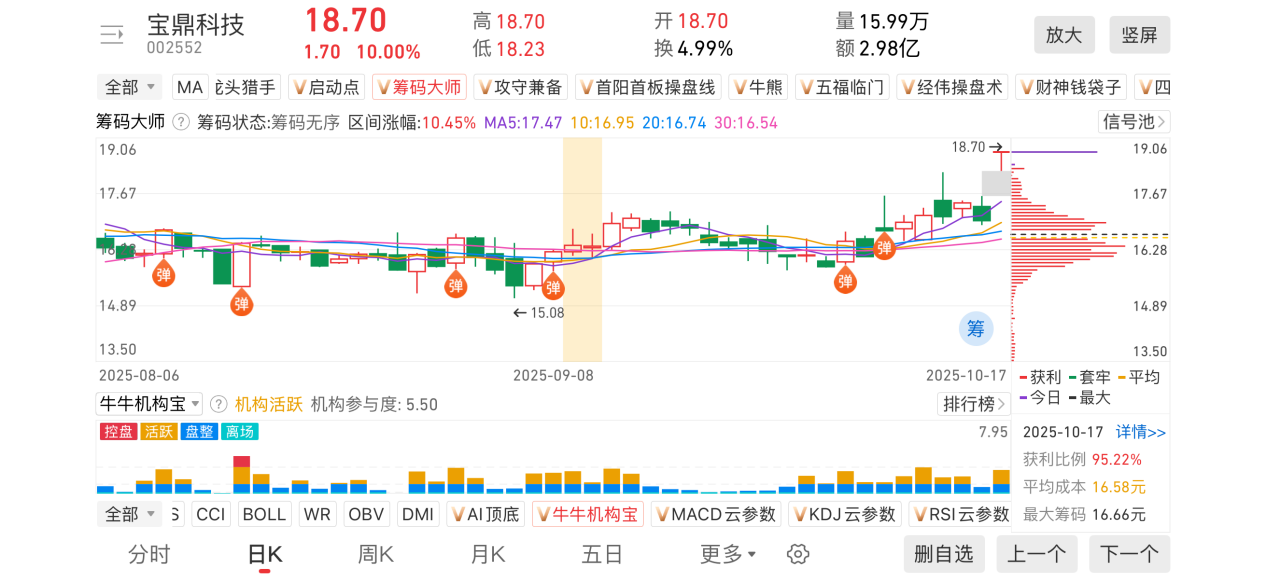
Task: Tap the 放大 button
Action: point(1064,35)
